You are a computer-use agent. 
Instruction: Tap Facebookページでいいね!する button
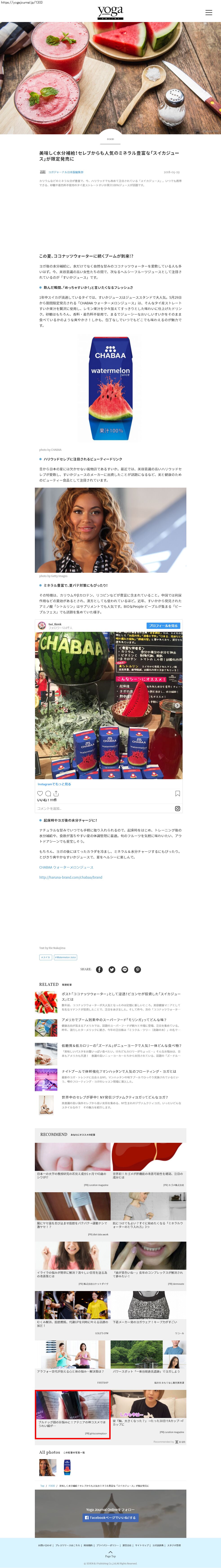pos(110,1517)
